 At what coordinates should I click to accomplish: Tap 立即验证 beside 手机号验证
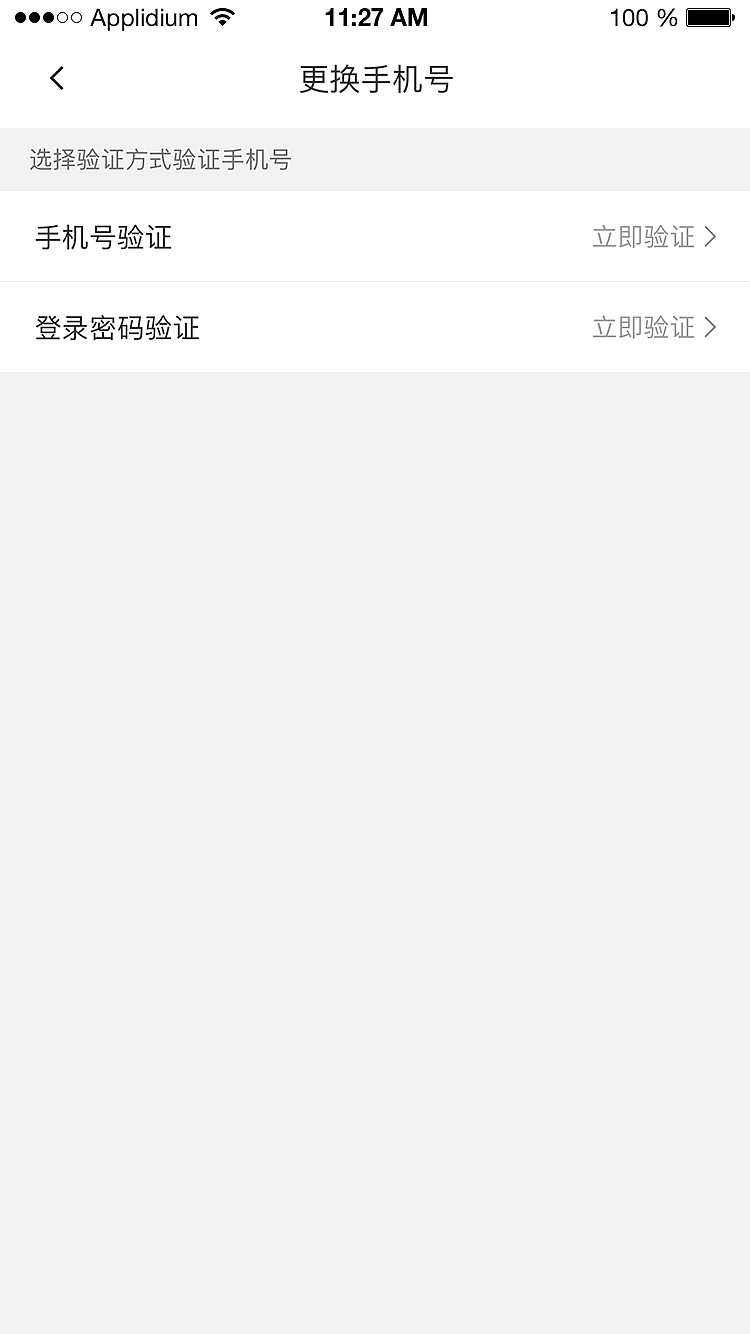[x=643, y=237]
